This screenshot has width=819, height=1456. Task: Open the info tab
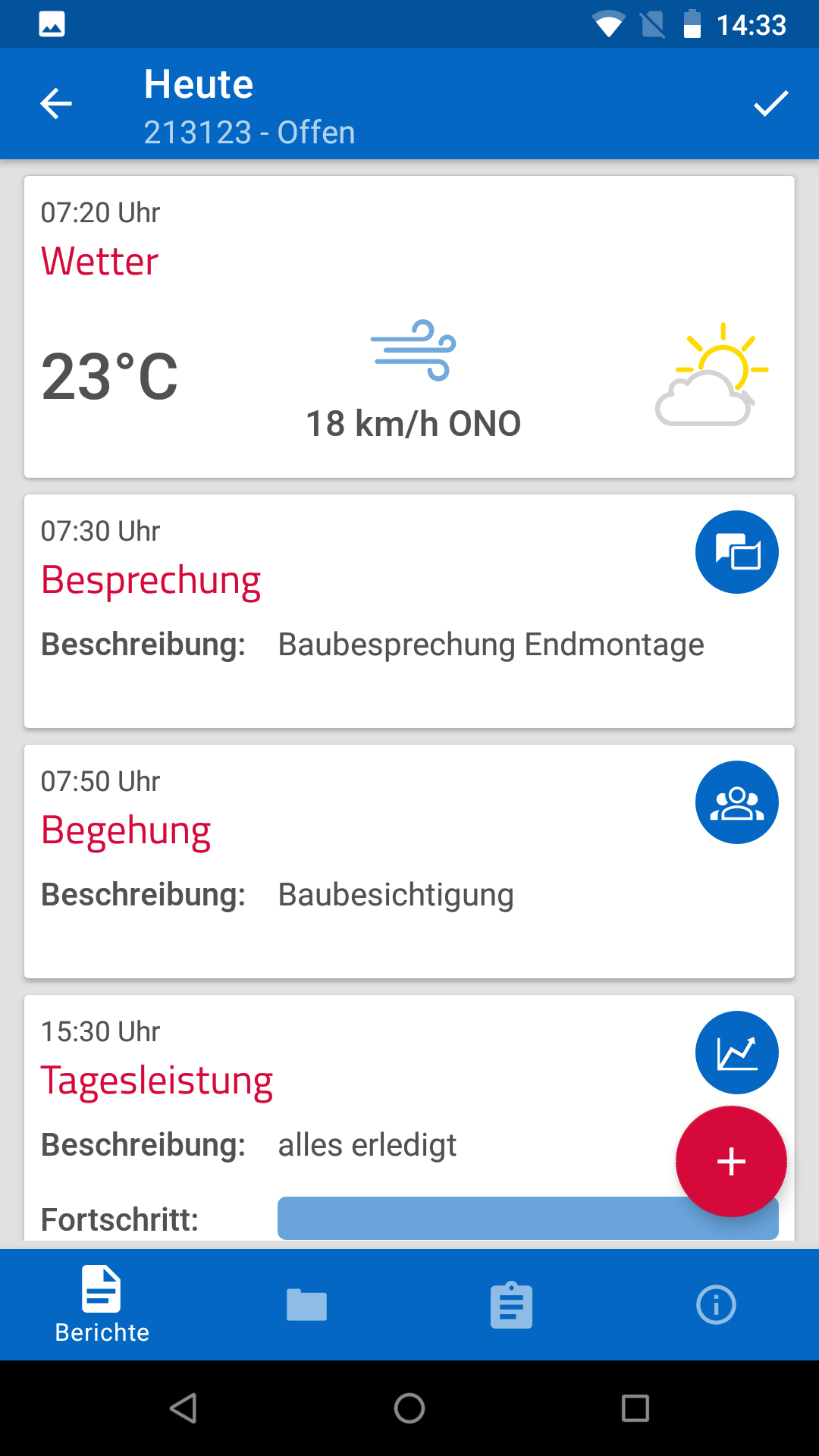point(717,1304)
